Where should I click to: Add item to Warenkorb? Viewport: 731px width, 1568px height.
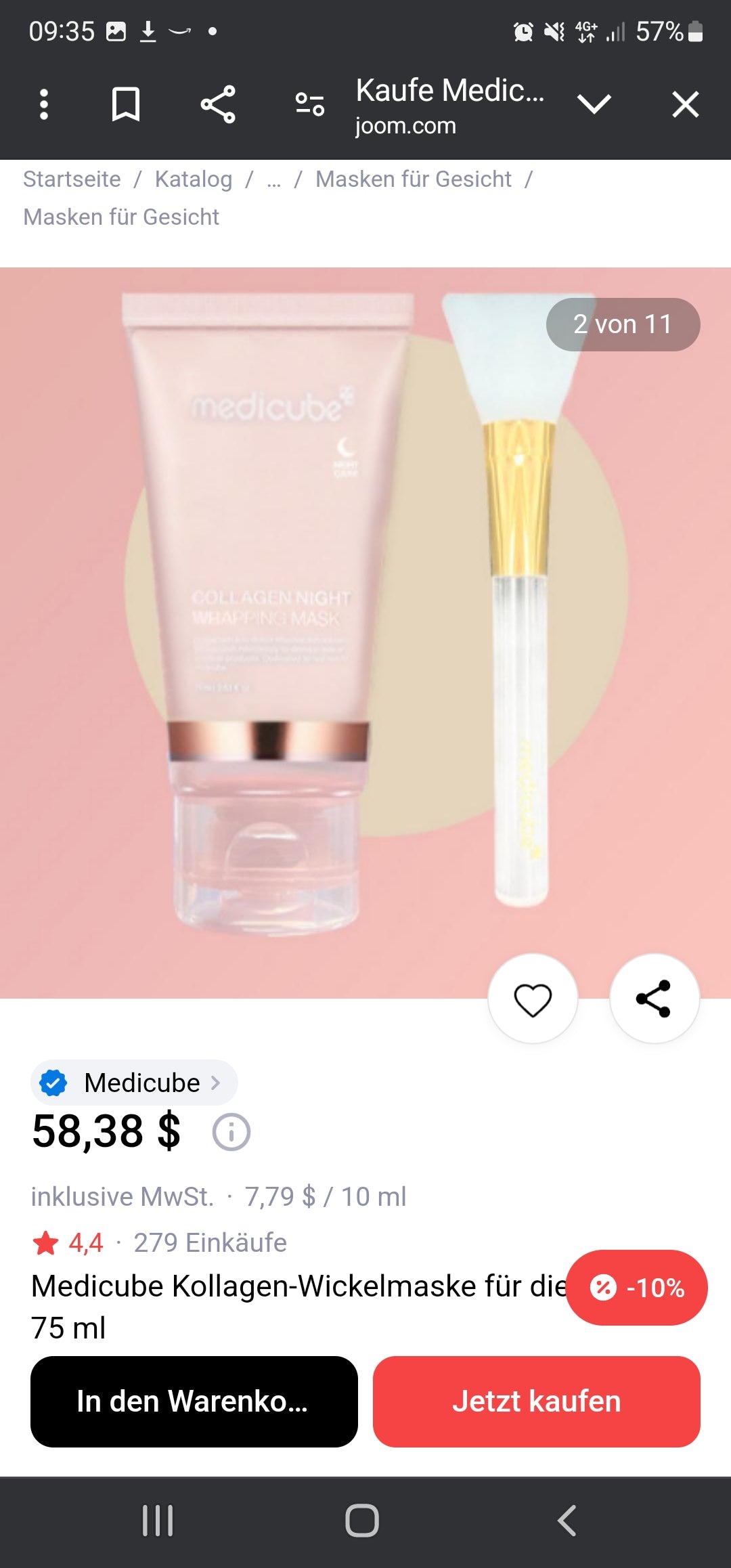[x=194, y=1401]
